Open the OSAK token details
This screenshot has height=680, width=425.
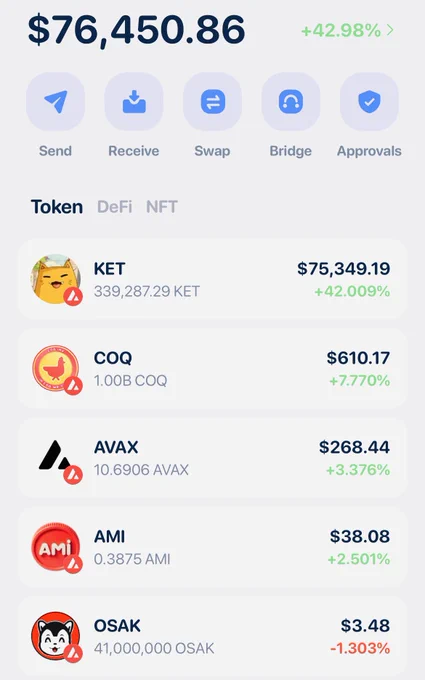pos(212,636)
